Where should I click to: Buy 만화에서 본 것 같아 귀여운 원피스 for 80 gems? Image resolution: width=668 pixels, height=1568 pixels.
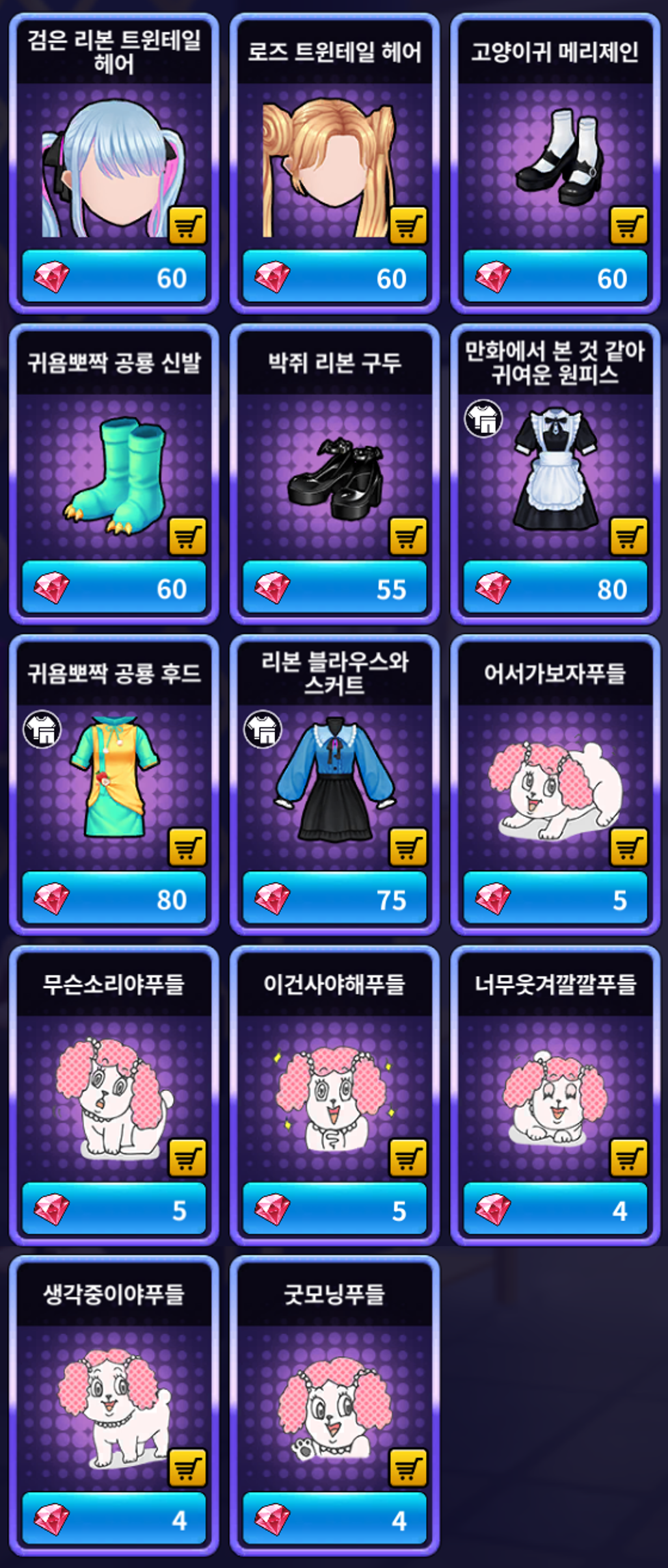[555, 589]
